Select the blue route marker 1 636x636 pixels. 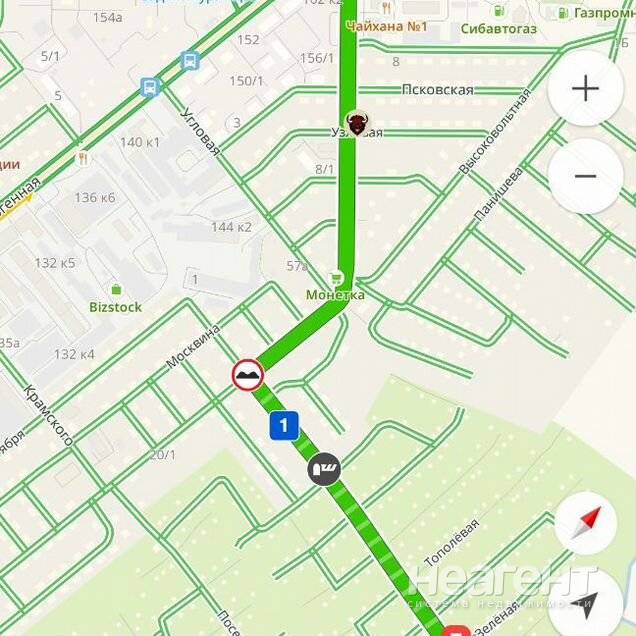284,426
